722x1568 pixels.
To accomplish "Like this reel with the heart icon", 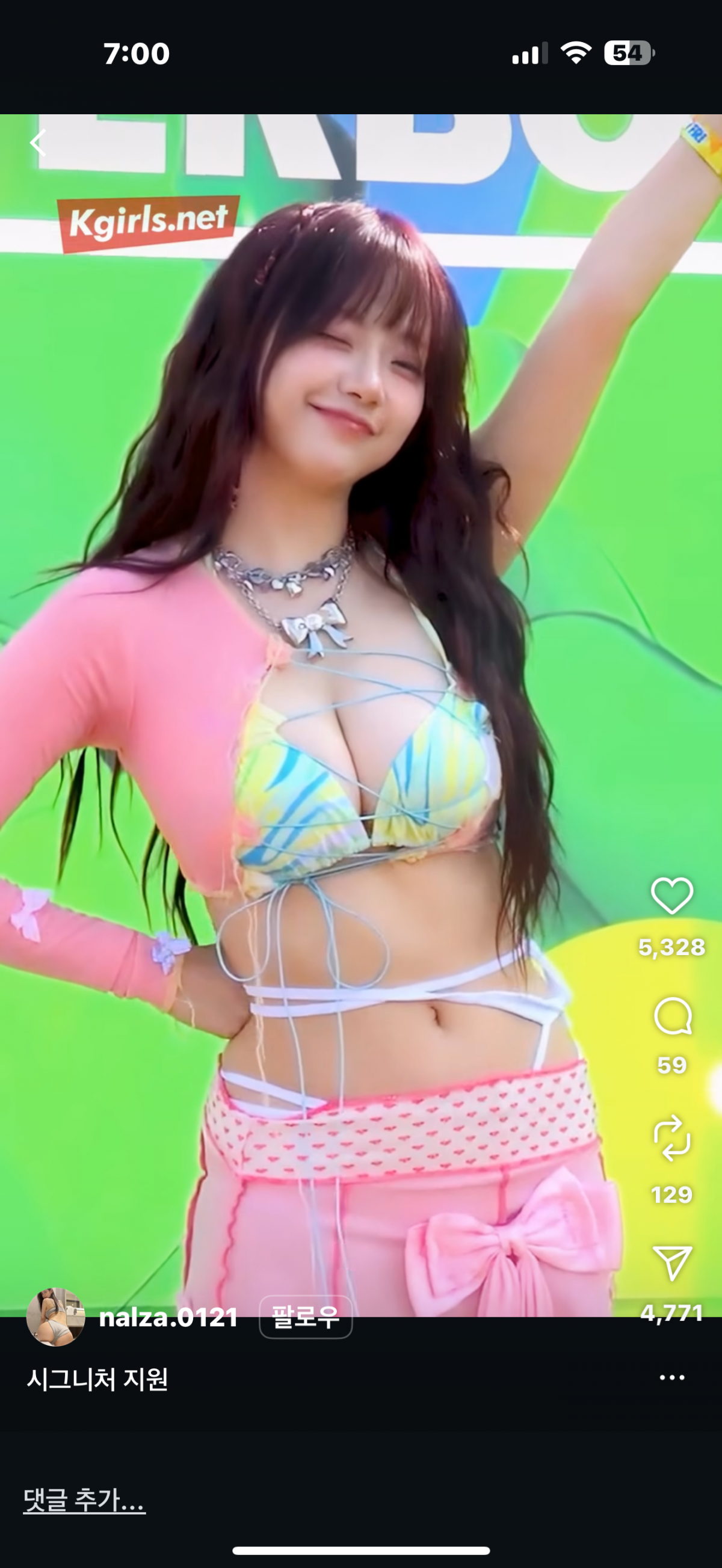I will click(671, 896).
